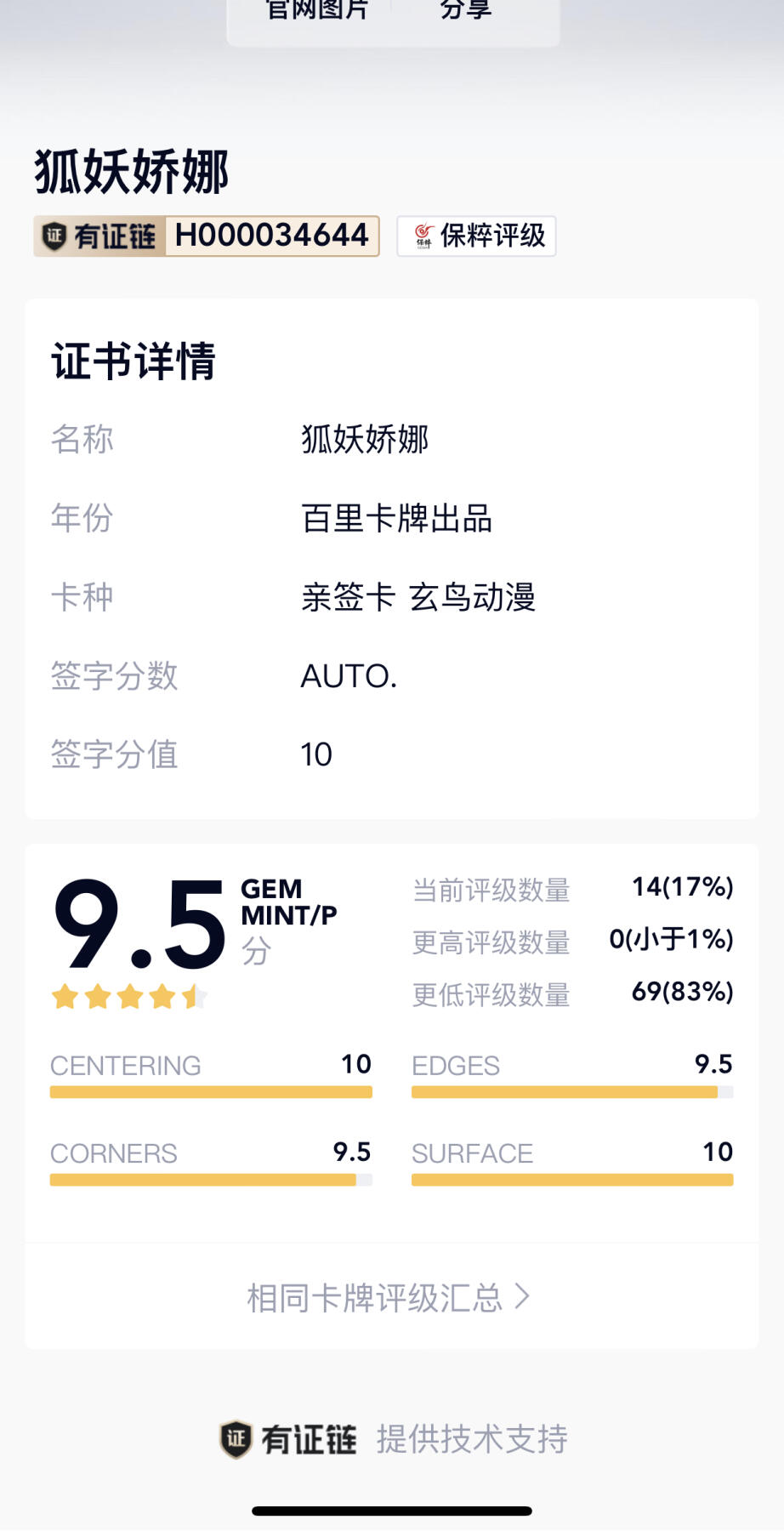Toggle the 更高评级数量 statistic row
The width and height of the screenshot is (784, 1531).
click(x=570, y=942)
